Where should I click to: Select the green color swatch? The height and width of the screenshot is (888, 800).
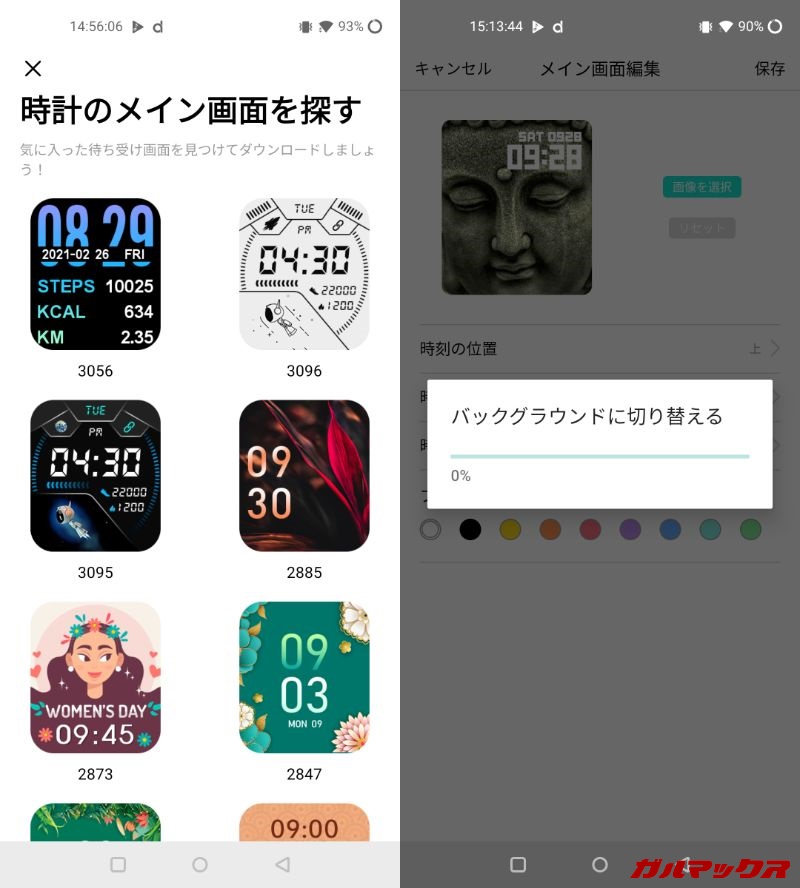pyautogui.click(x=750, y=529)
